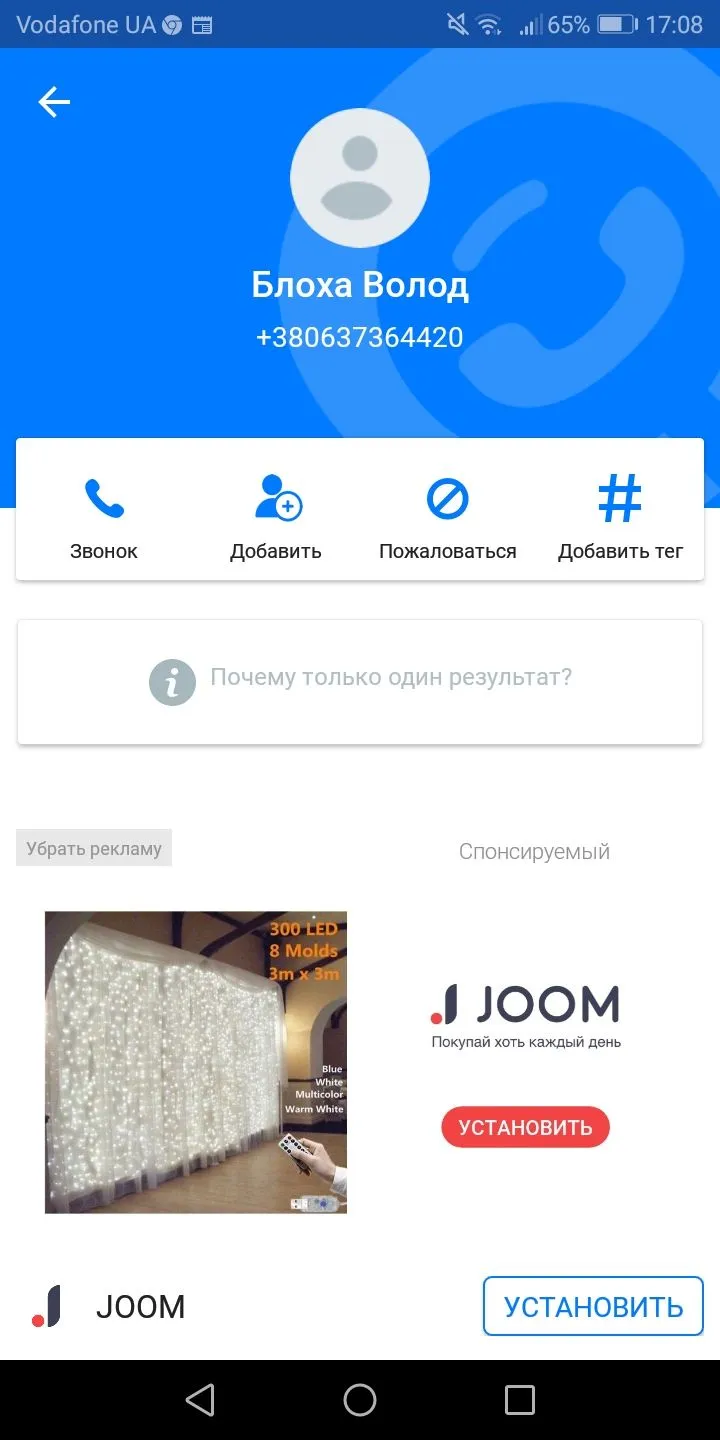The width and height of the screenshot is (720, 1440).
Task: Report number via Пожаловаться
Action: point(447,516)
